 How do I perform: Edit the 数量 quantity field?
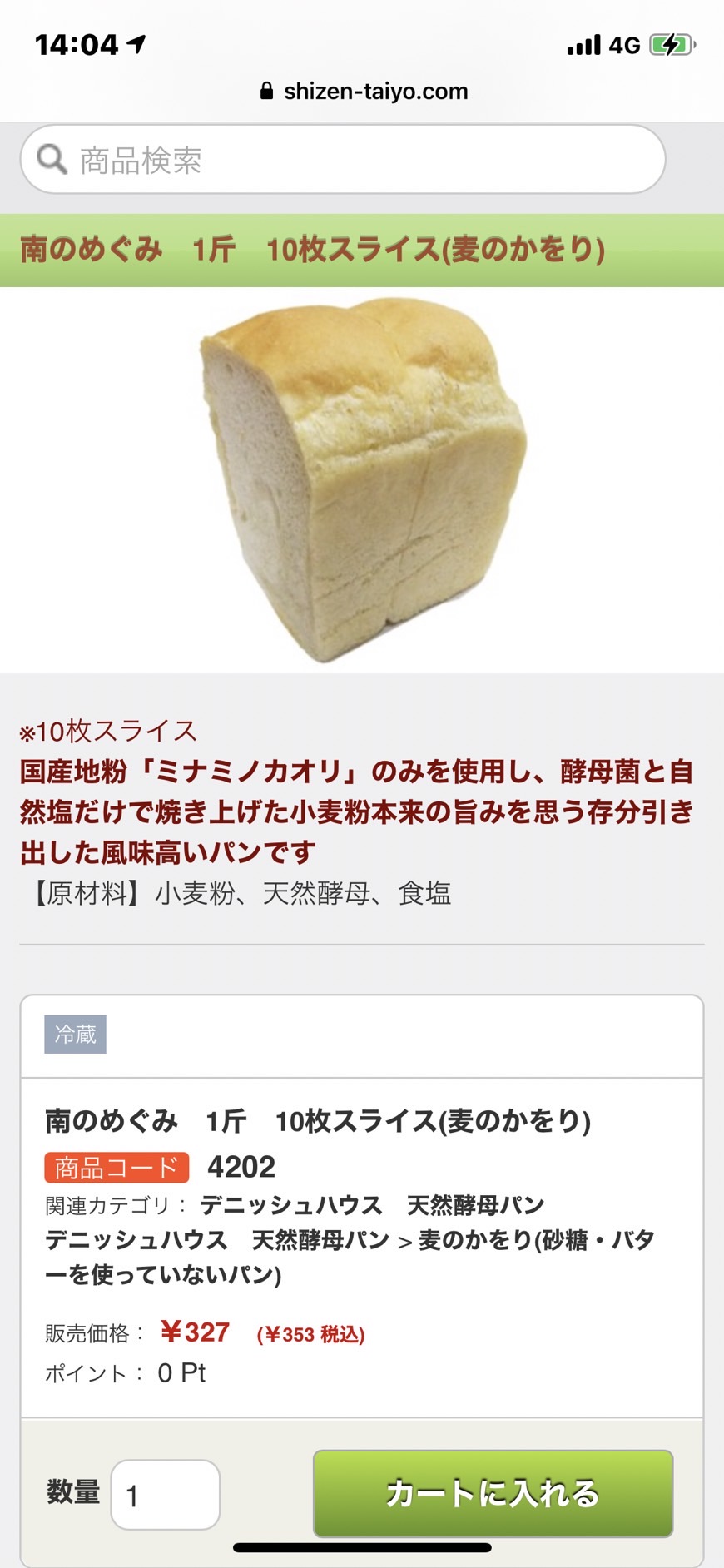point(166,1495)
